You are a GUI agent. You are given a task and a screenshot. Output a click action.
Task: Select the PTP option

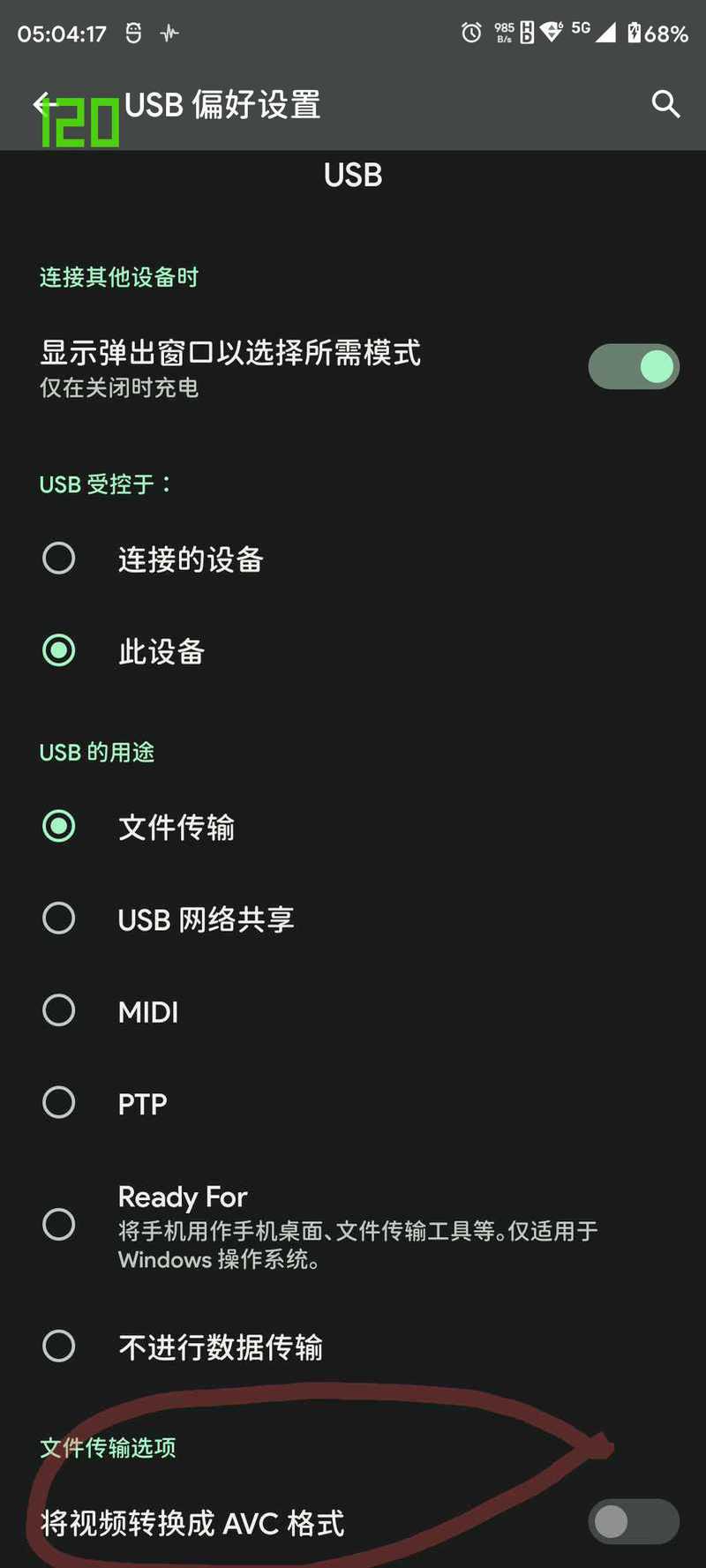[x=353, y=1103]
